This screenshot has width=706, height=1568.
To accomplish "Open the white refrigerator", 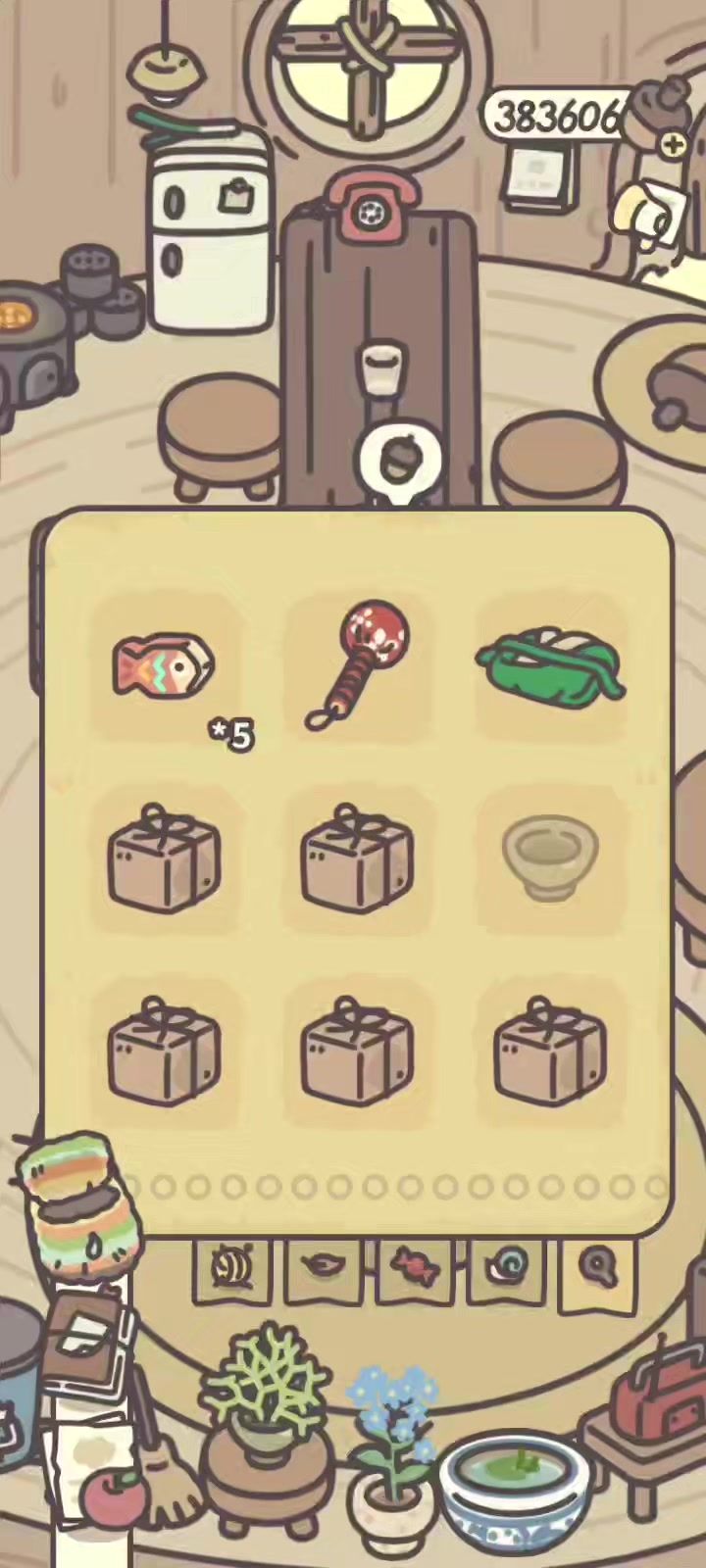I will coord(209,226).
